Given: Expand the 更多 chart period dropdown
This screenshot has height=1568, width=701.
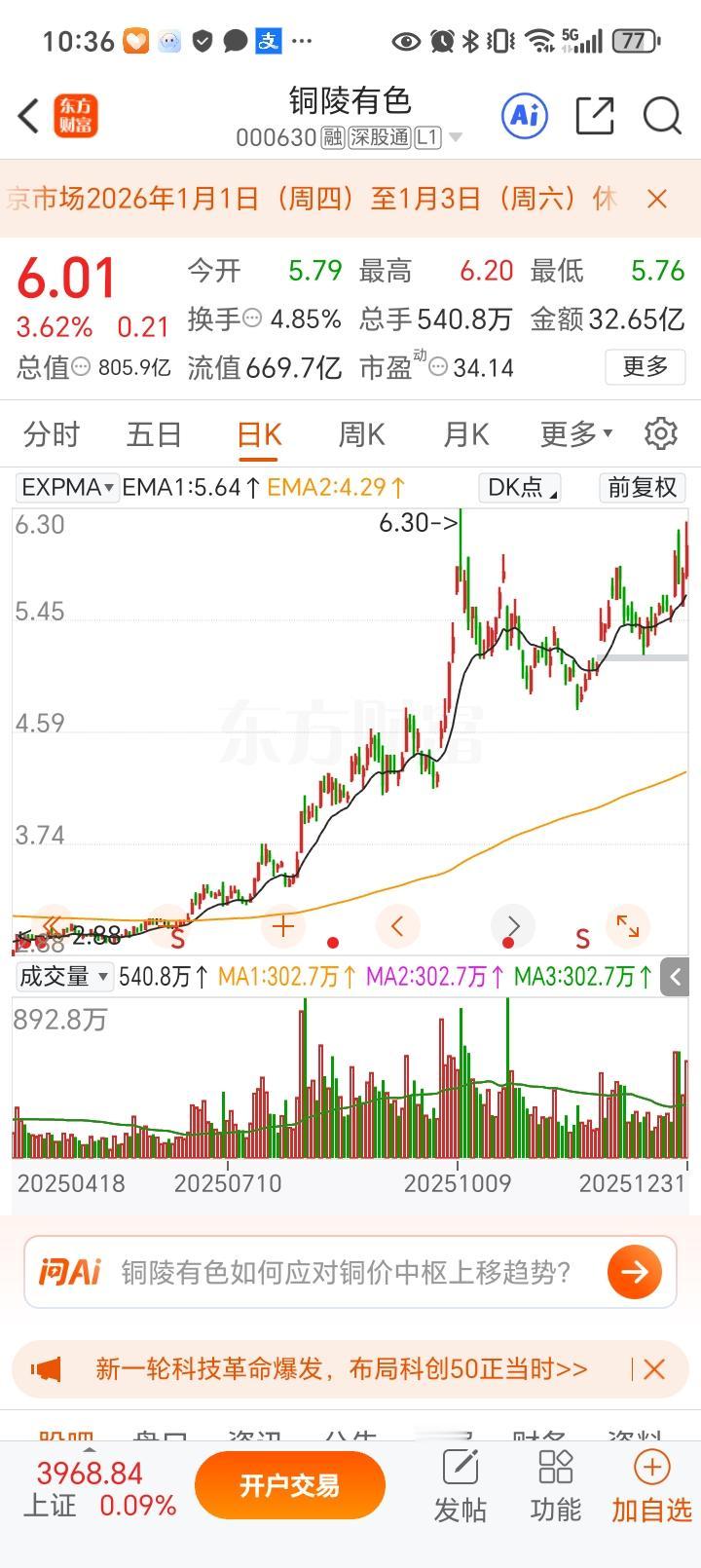Looking at the screenshot, I should coord(572,433).
